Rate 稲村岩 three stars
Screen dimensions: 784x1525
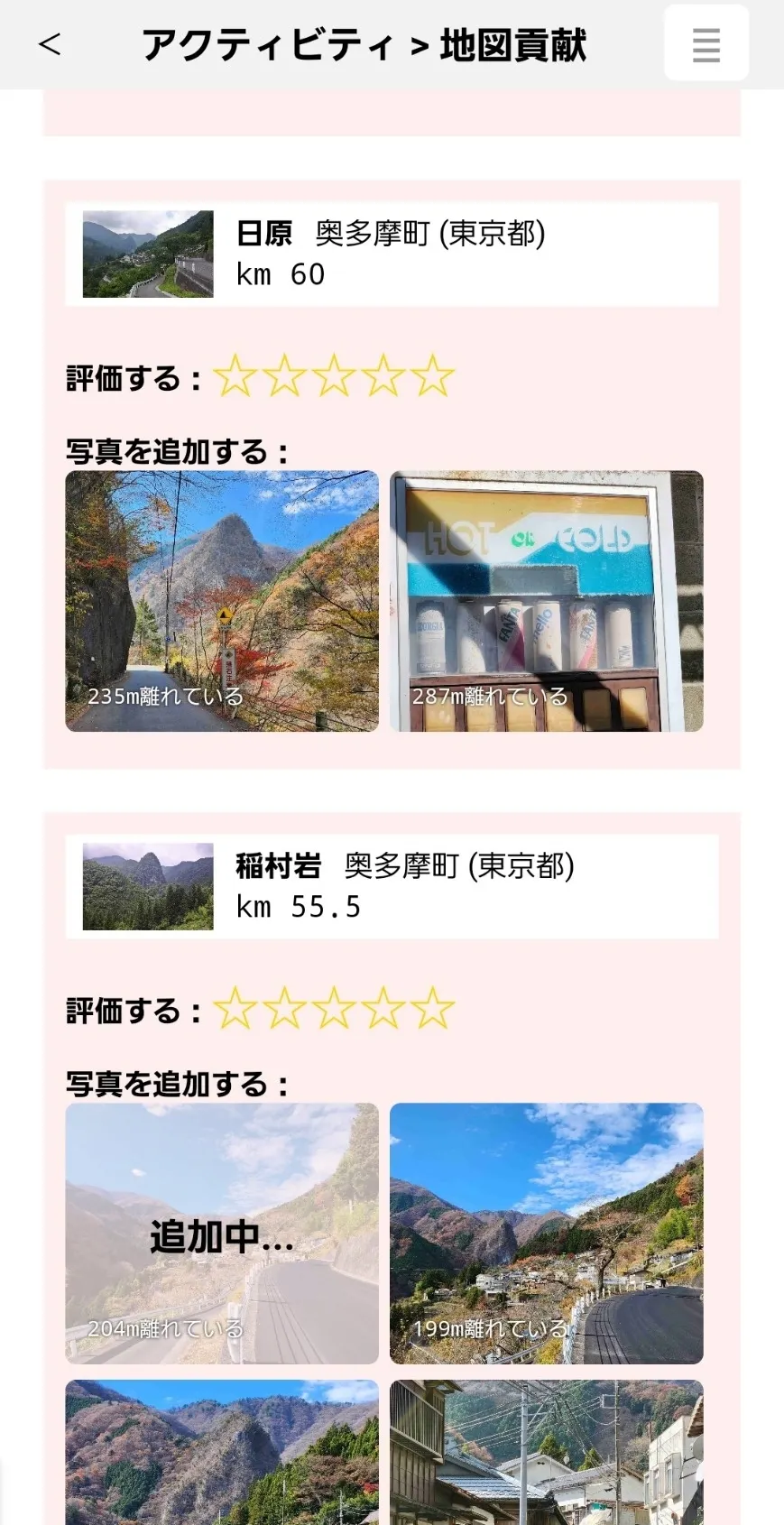[x=334, y=1008]
